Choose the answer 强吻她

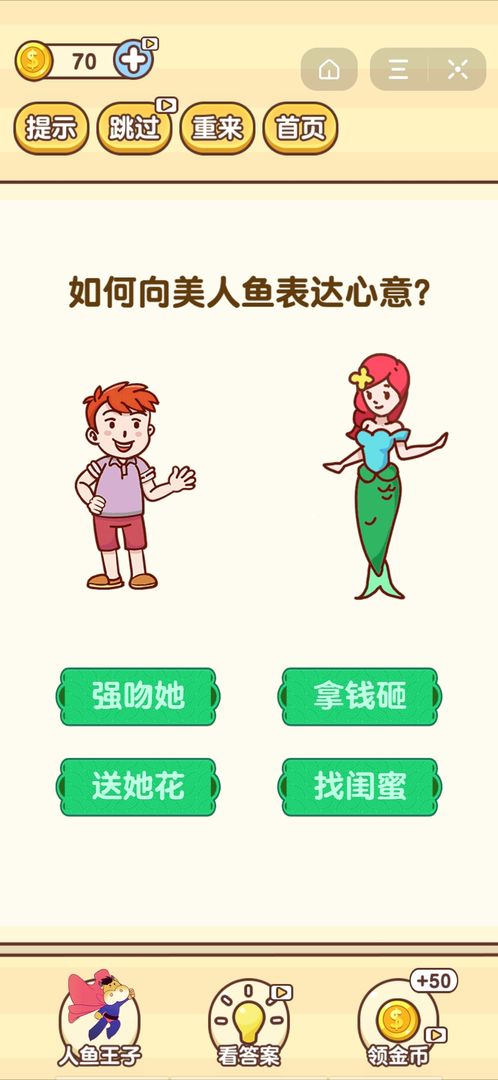[x=138, y=696]
